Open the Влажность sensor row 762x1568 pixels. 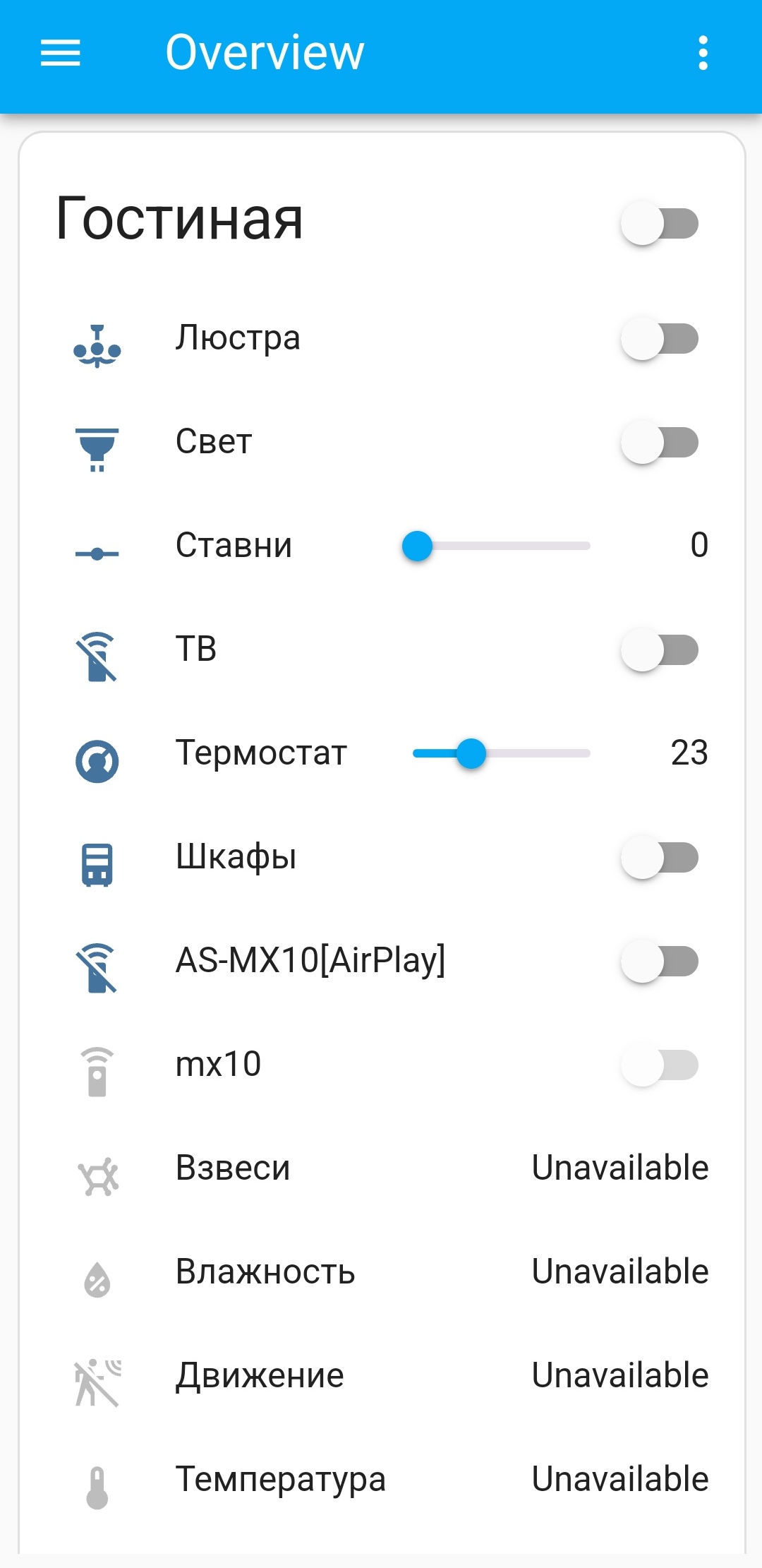point(382,1272)
